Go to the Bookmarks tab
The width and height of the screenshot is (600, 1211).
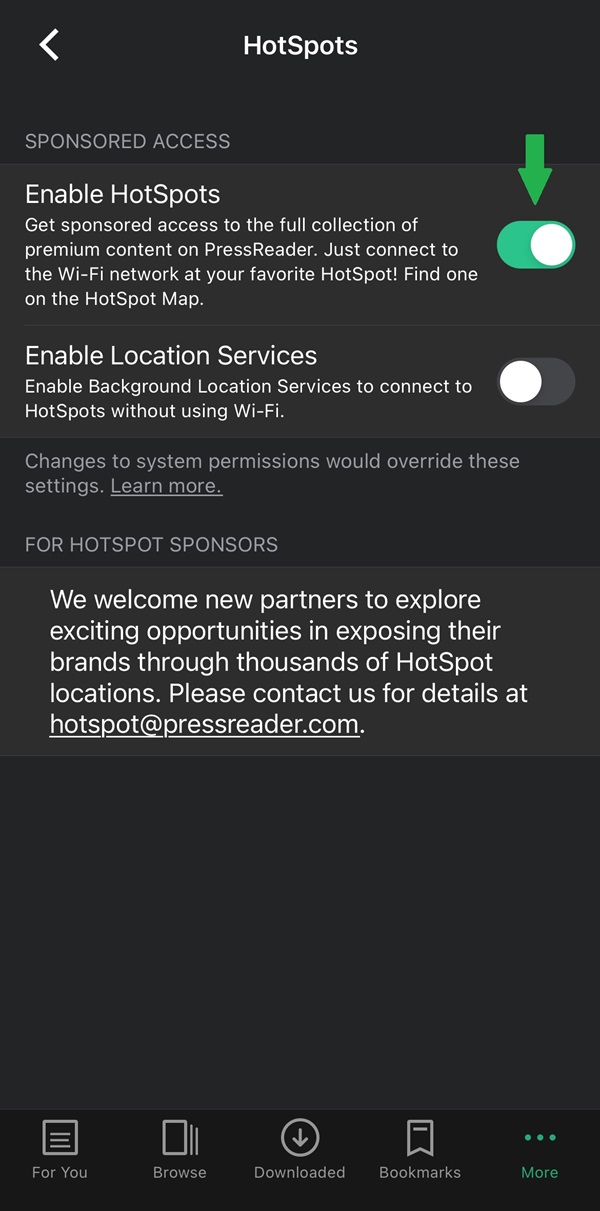(x=420, y=1150)
